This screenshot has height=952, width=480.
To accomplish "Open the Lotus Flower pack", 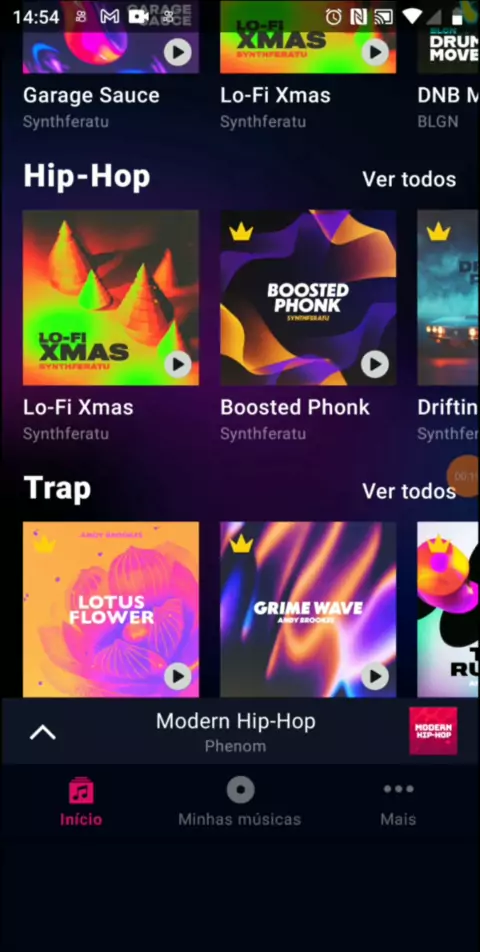I will 110,609.
